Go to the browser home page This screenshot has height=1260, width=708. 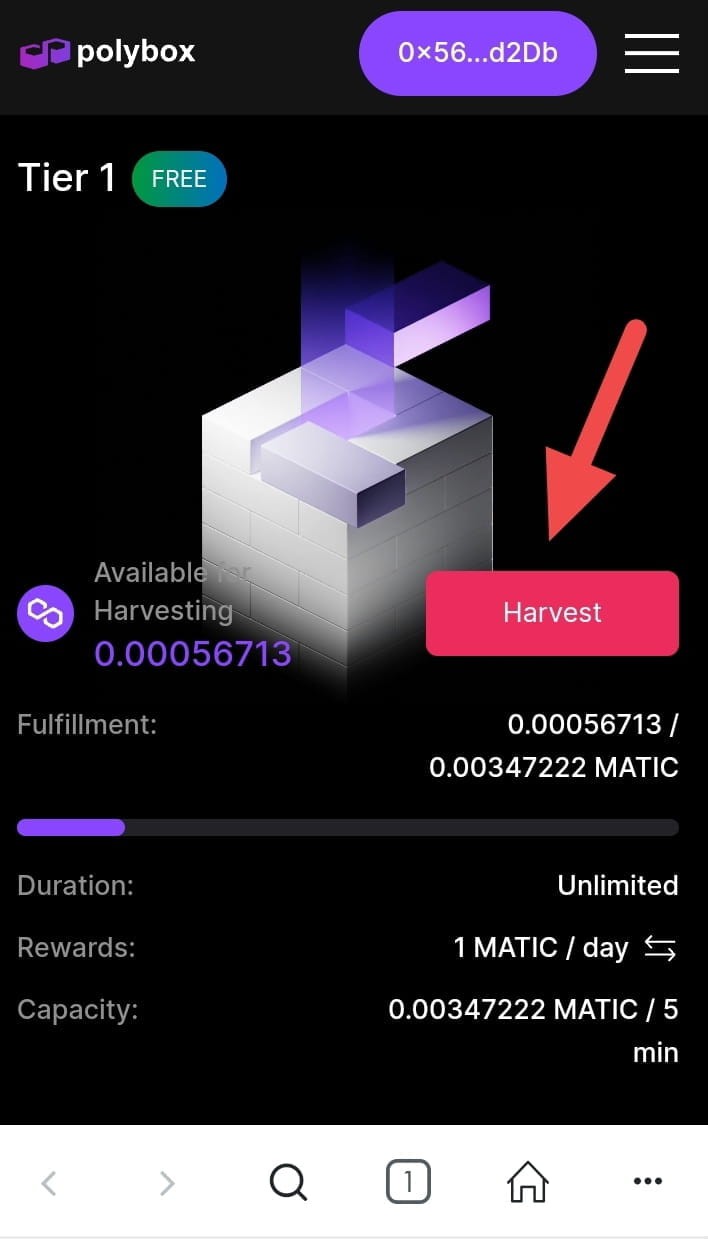(528, 1184)
